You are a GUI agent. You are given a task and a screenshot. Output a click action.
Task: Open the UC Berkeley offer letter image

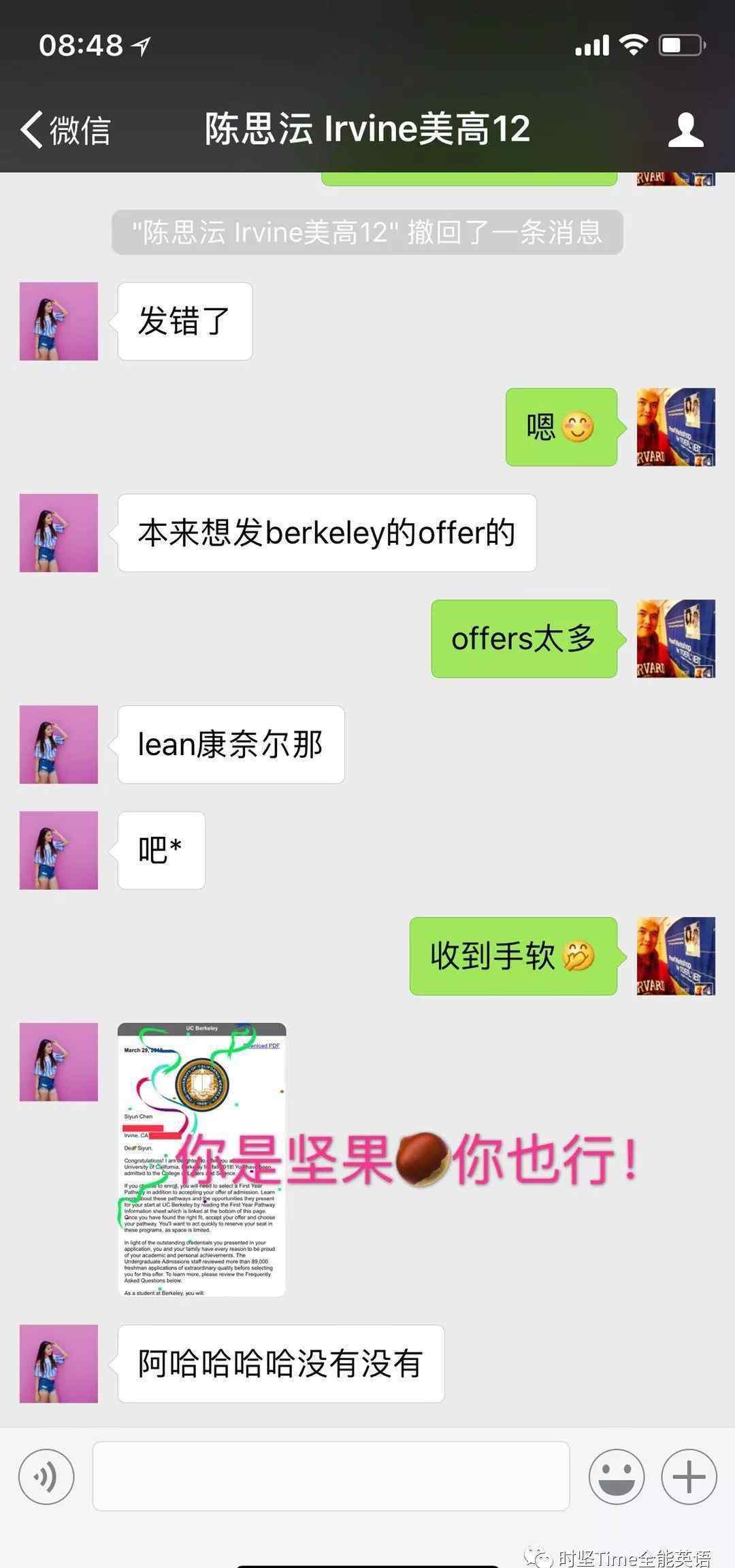pyautogui.click(x=201, y=1159)
